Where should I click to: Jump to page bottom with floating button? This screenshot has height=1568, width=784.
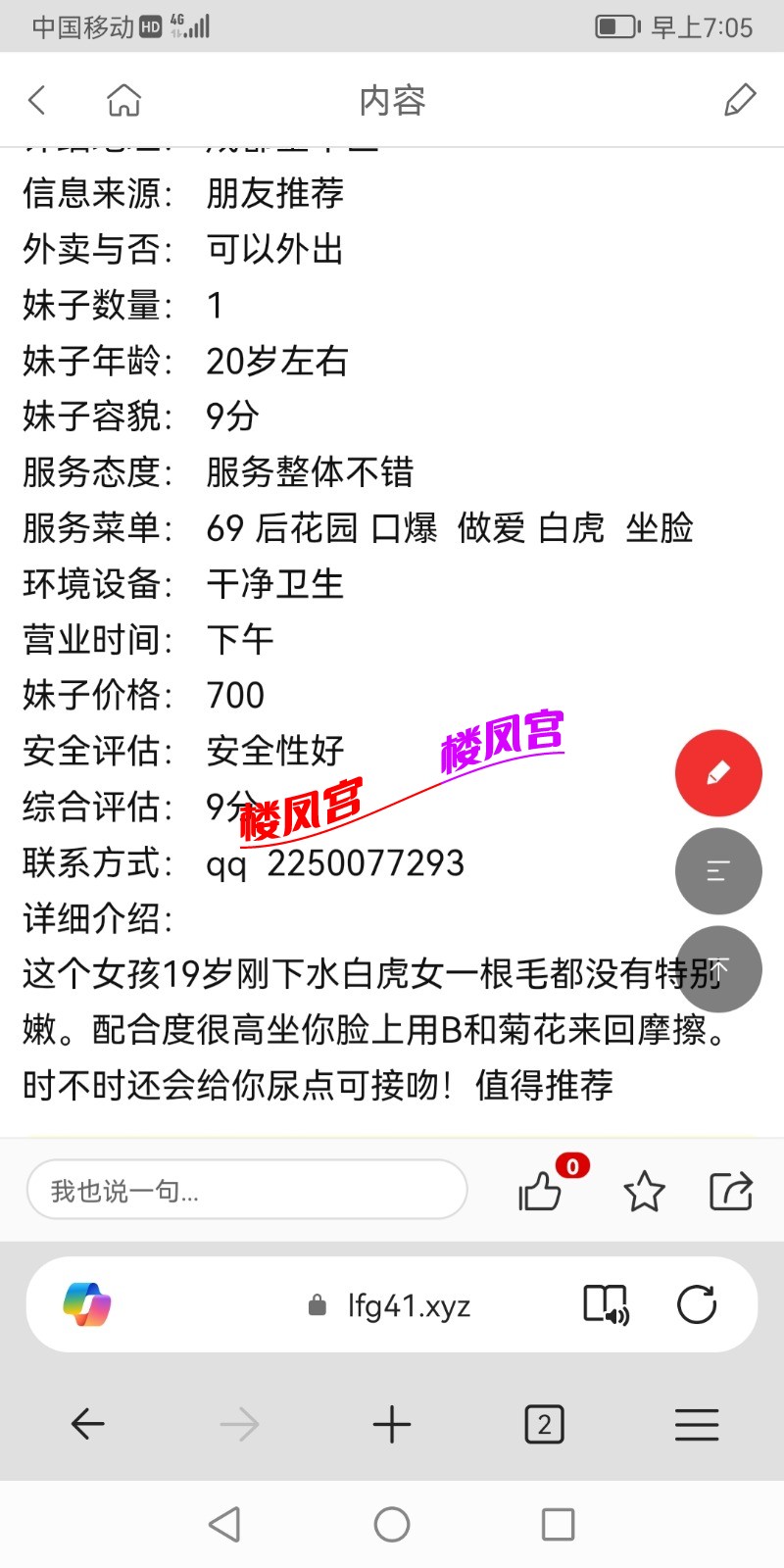[718, 968]
